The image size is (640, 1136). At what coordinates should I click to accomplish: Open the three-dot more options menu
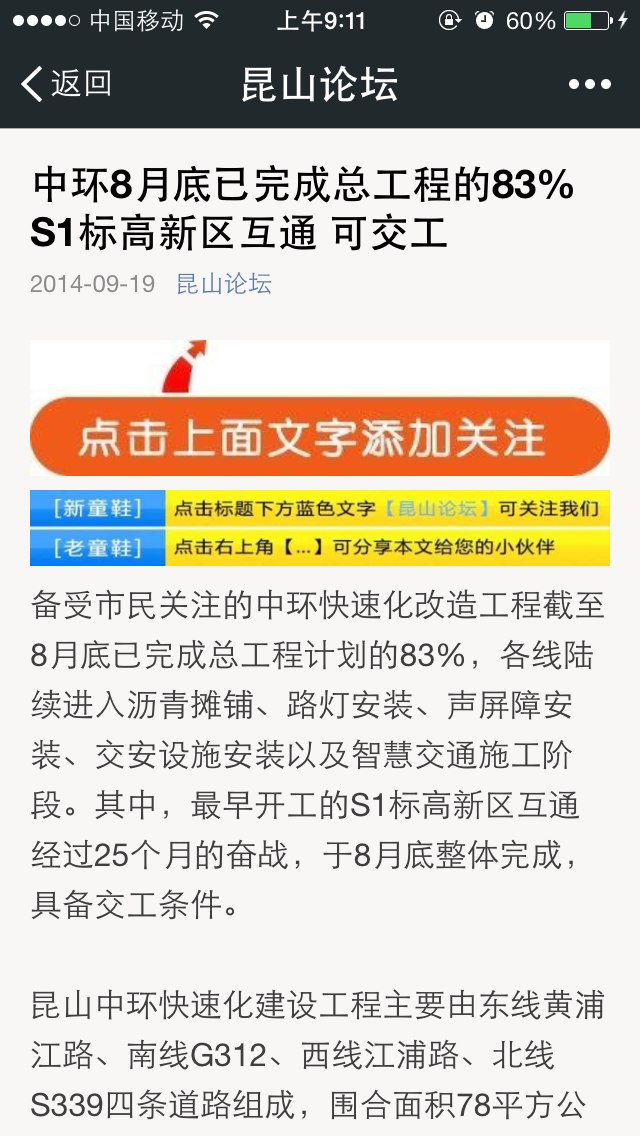click(589, 85)
